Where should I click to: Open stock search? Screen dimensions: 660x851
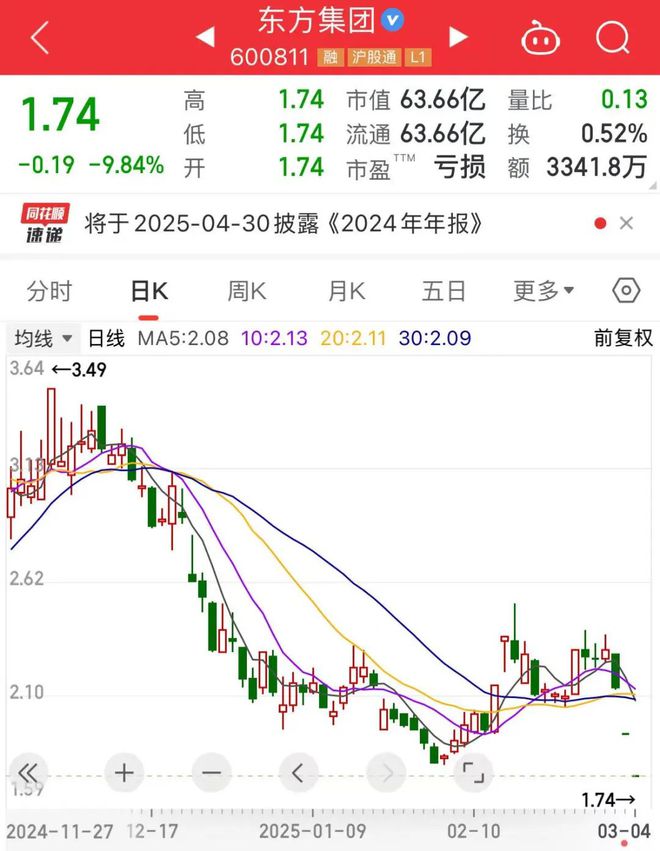click(611, 38)
